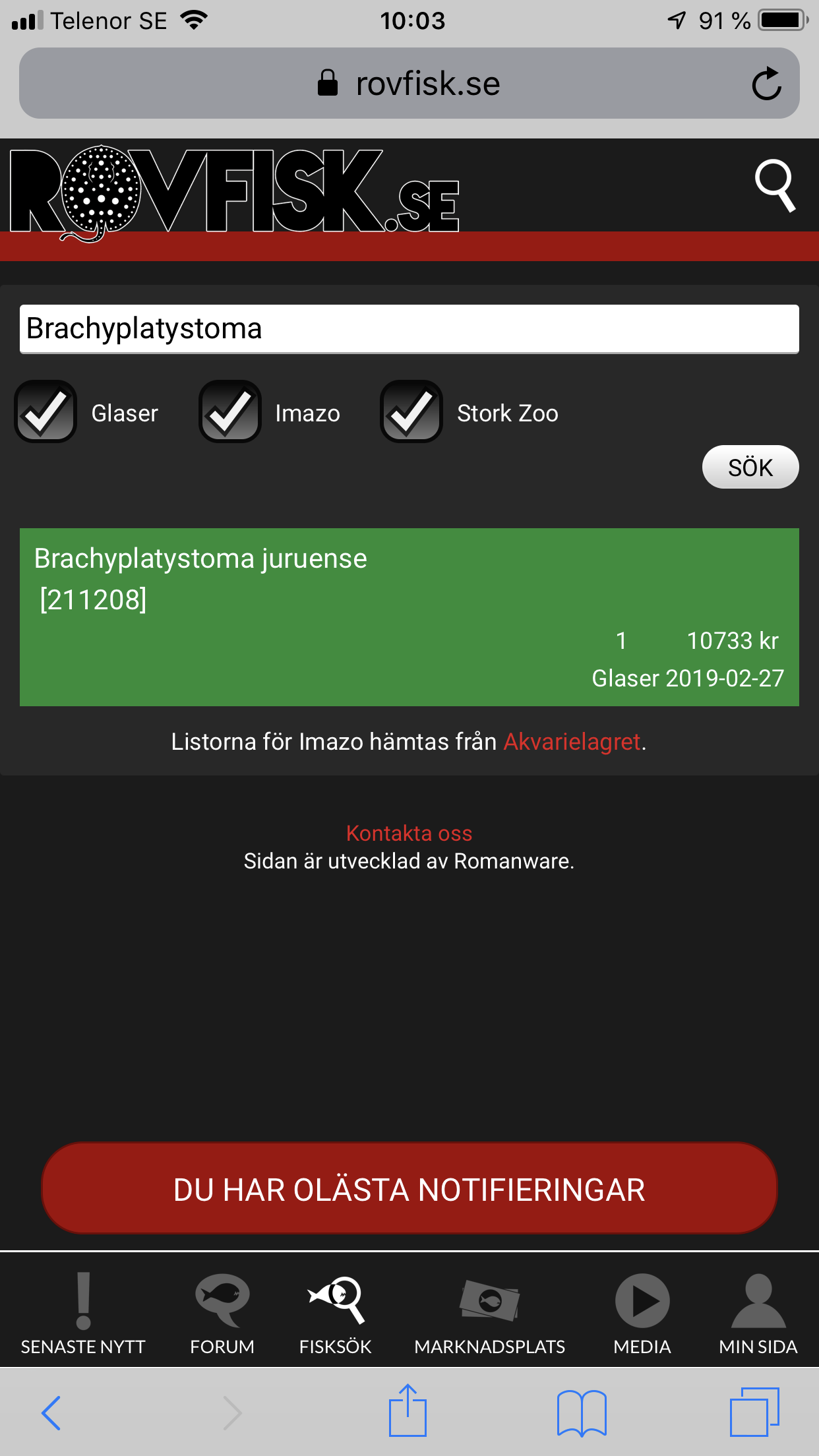Open the Kontakta oss link

click(409, 834)
